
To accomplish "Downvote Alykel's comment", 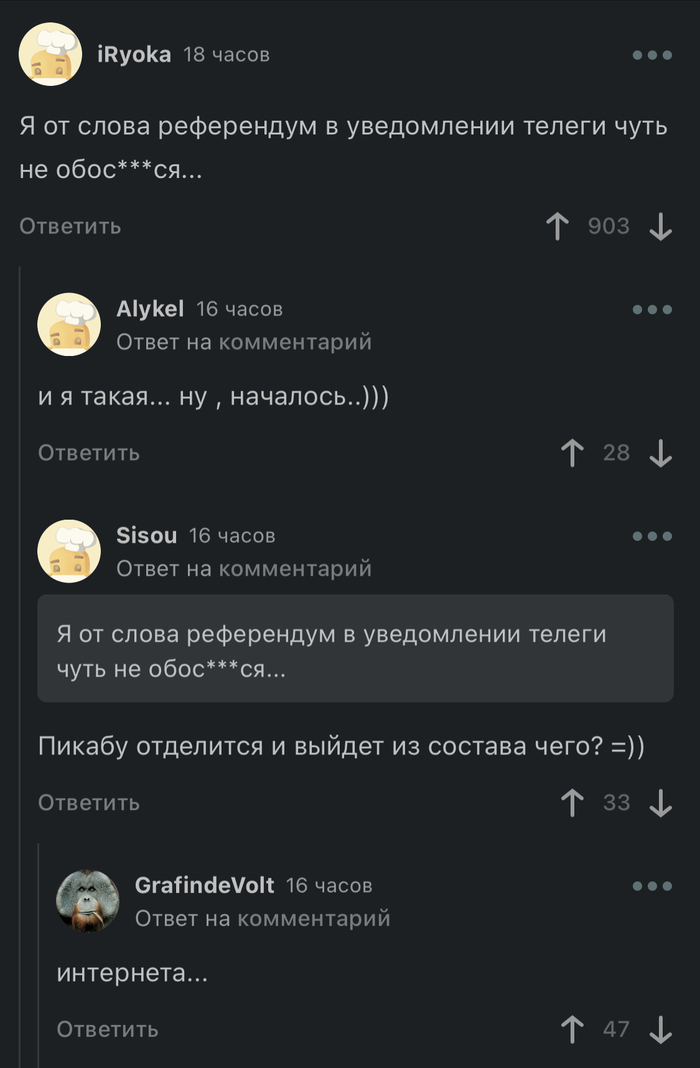I will click(x=660, y=453).
